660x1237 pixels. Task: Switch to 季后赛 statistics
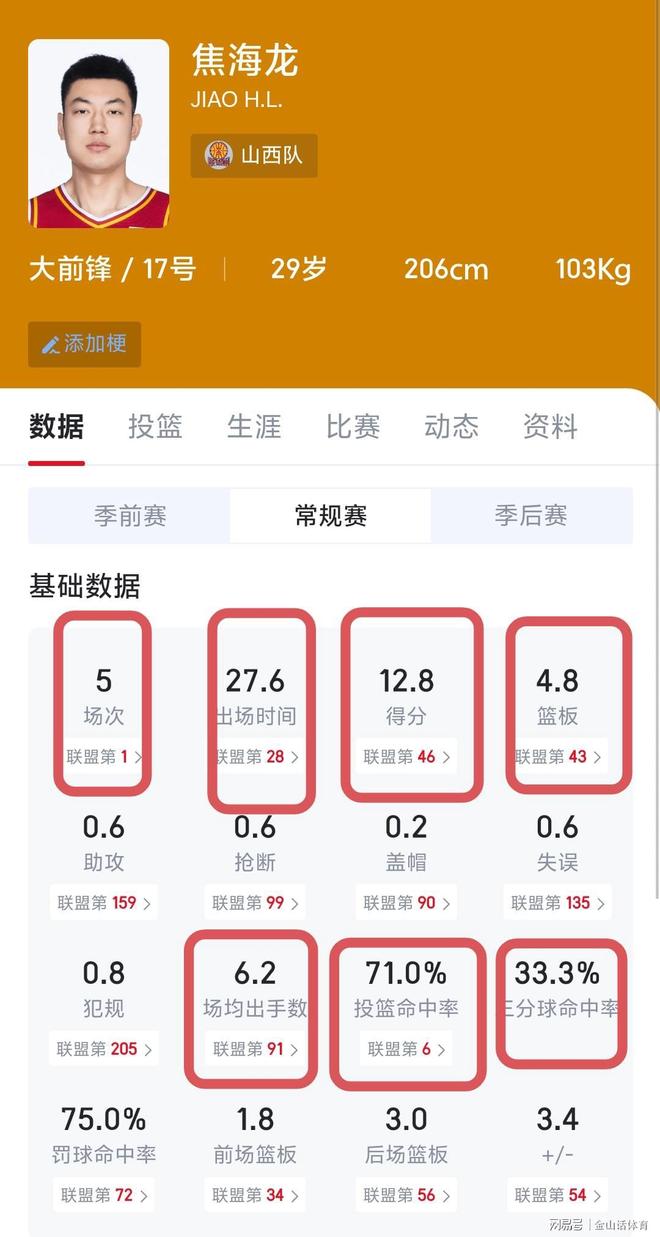(530, 516)
